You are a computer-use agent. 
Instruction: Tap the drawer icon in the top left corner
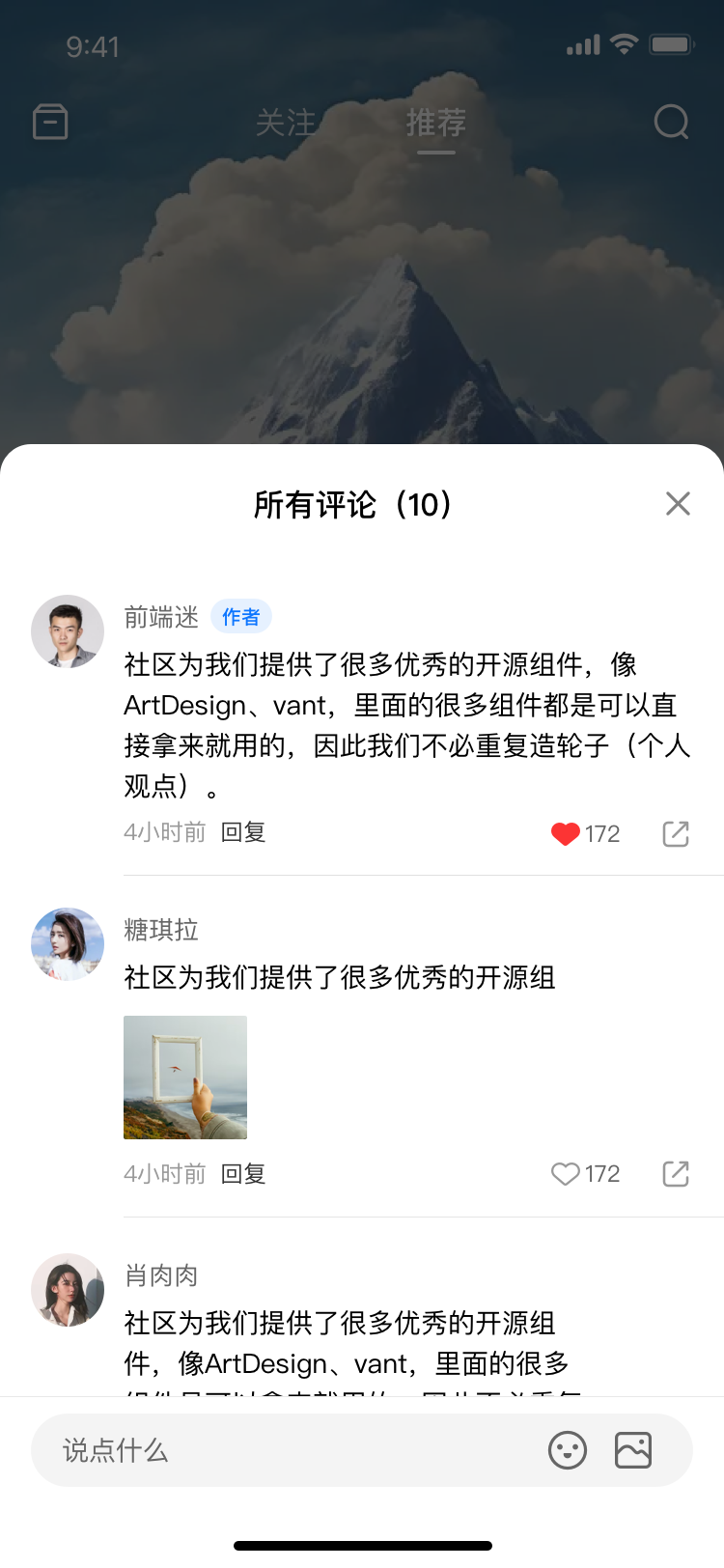50,122
